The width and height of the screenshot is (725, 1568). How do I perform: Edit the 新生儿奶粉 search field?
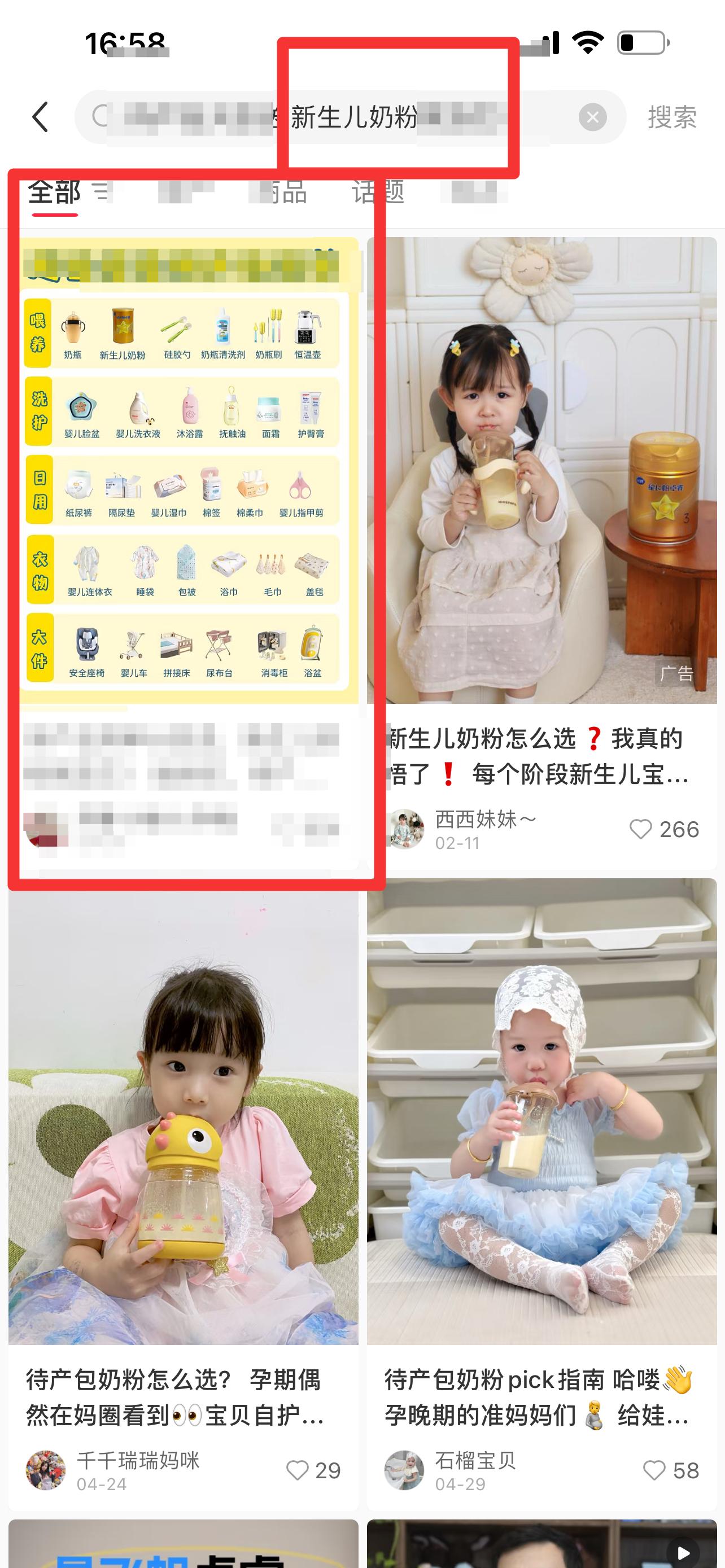point(350,117)
